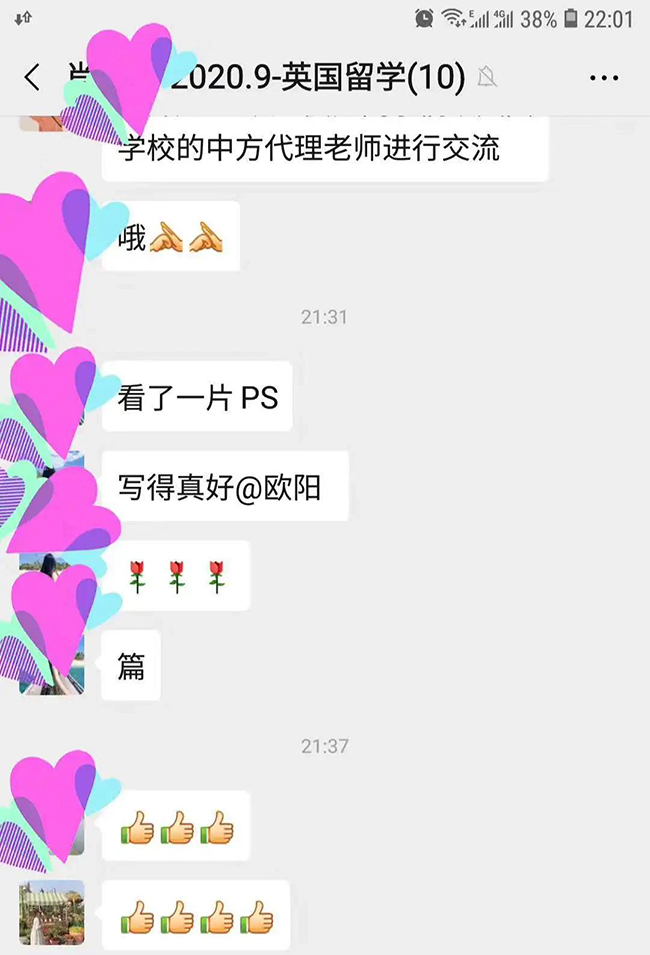Open the group chat overflow menu

tap(604, 78)
